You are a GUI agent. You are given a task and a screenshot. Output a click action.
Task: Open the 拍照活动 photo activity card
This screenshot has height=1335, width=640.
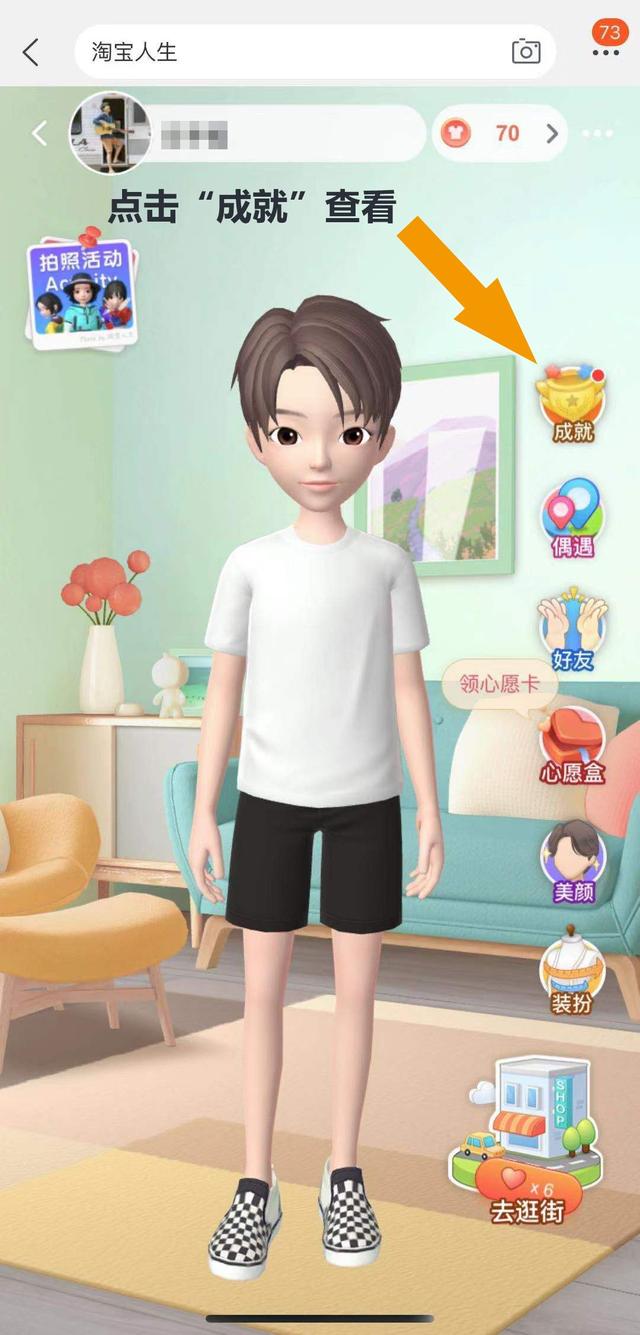[82, 289]
